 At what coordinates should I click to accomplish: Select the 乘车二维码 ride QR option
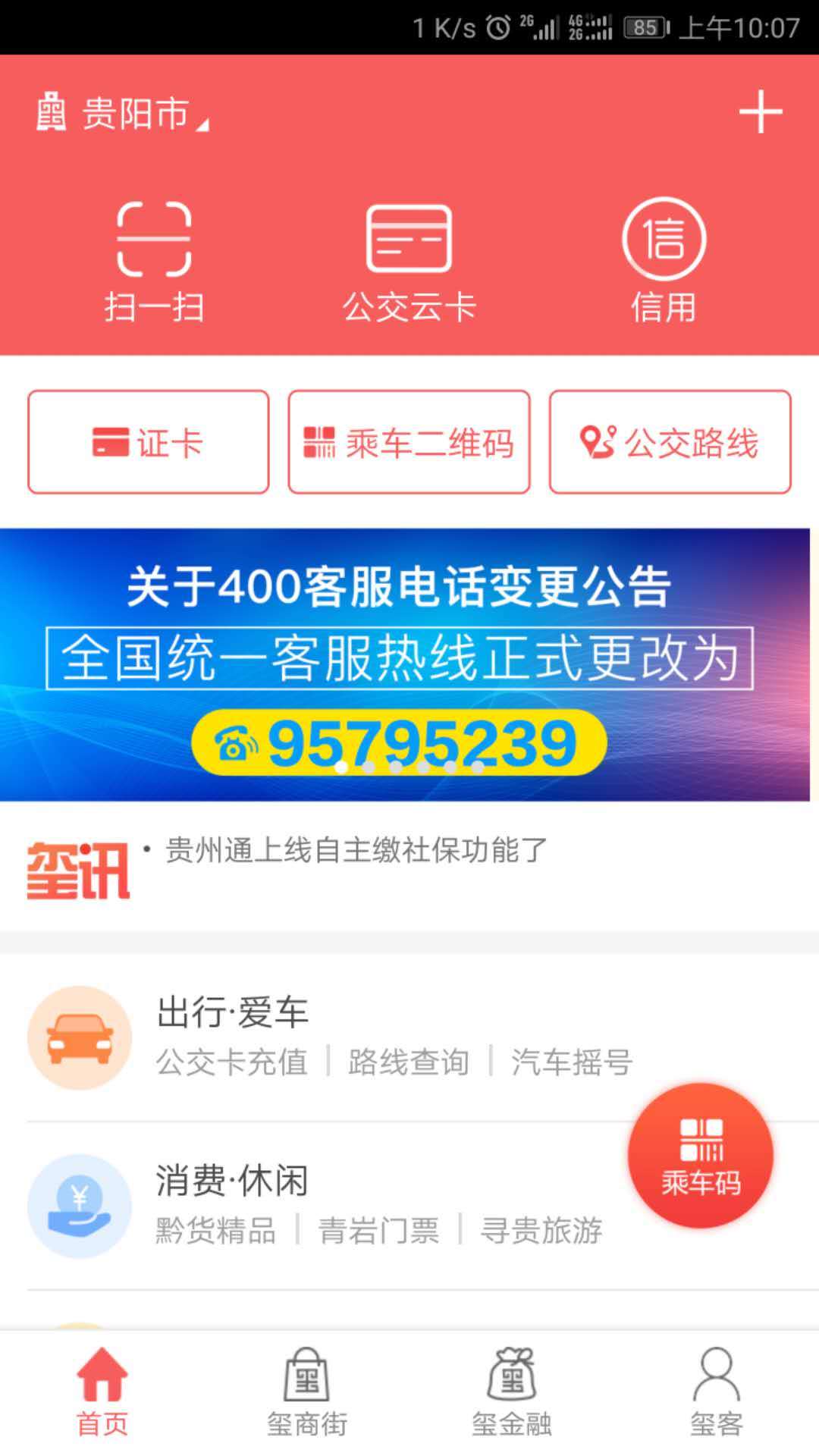pyautogui.click(x=408, y=444)
